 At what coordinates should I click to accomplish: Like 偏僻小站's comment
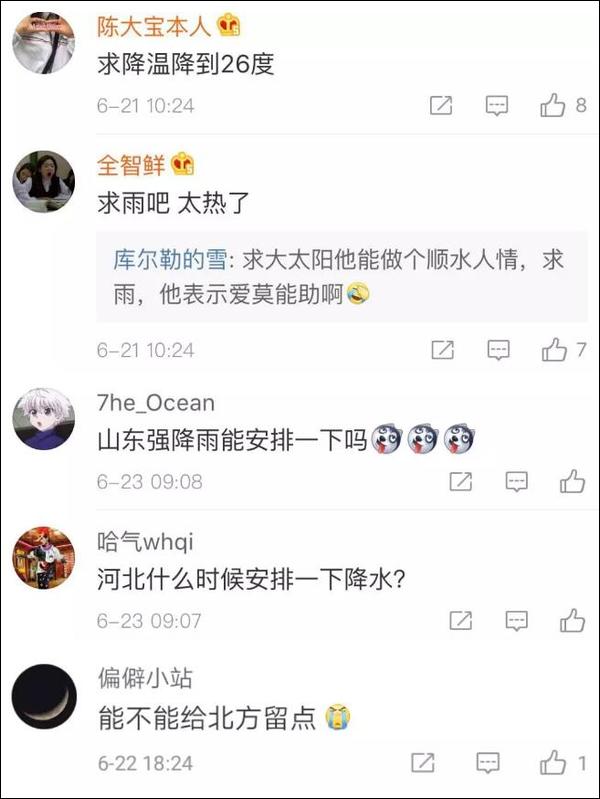(553, 763)
